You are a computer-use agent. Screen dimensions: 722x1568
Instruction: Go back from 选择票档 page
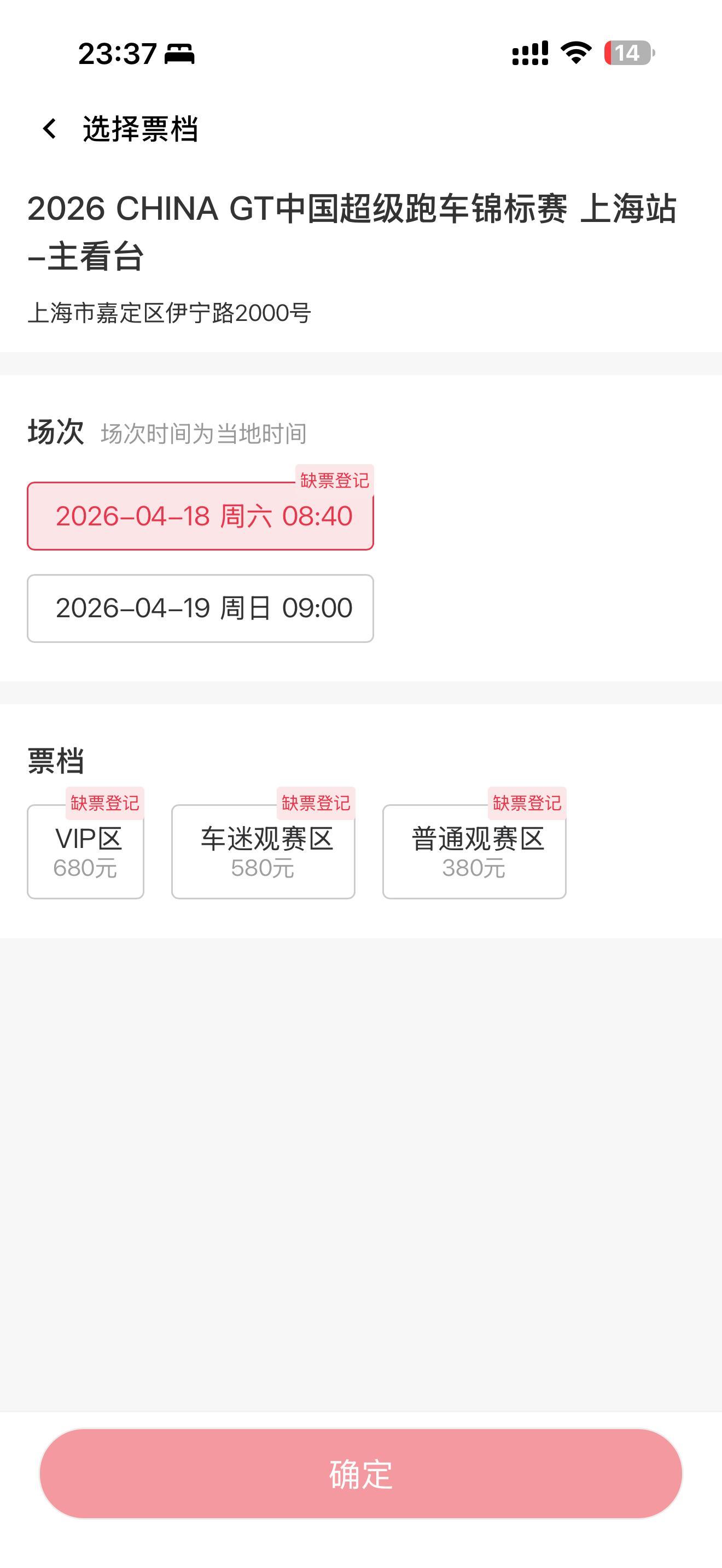point(49,129)
